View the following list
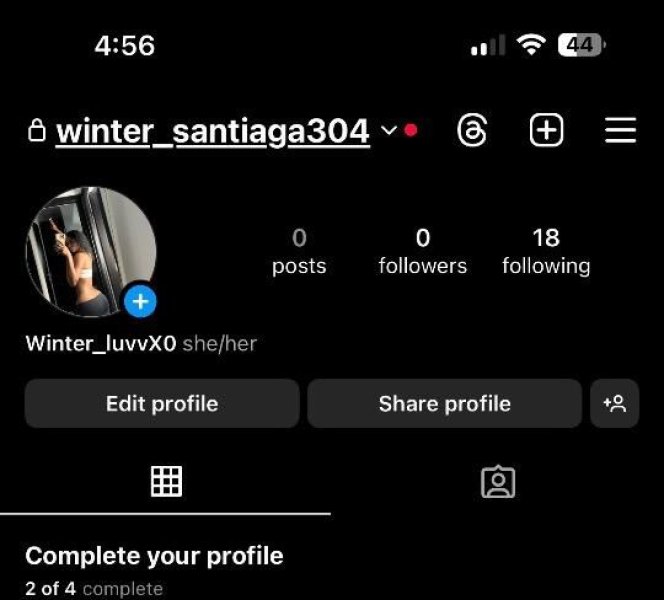Viewport: 664px width, 600px height. pyautogui.click(x=546, y=251)
